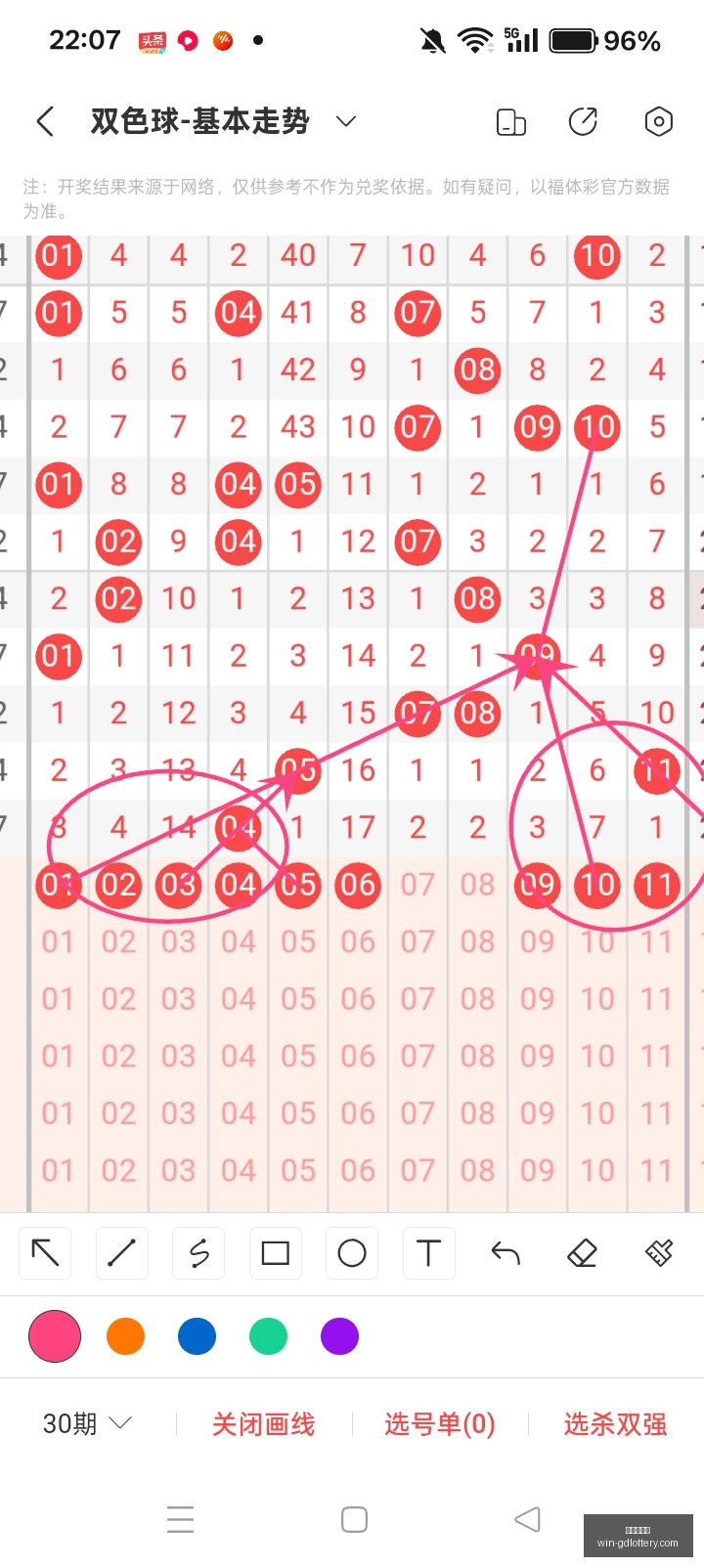Viewport: 704px width, 1568px height.
Task: Choose the orange pen color
Action: [x=126, y=1336]
